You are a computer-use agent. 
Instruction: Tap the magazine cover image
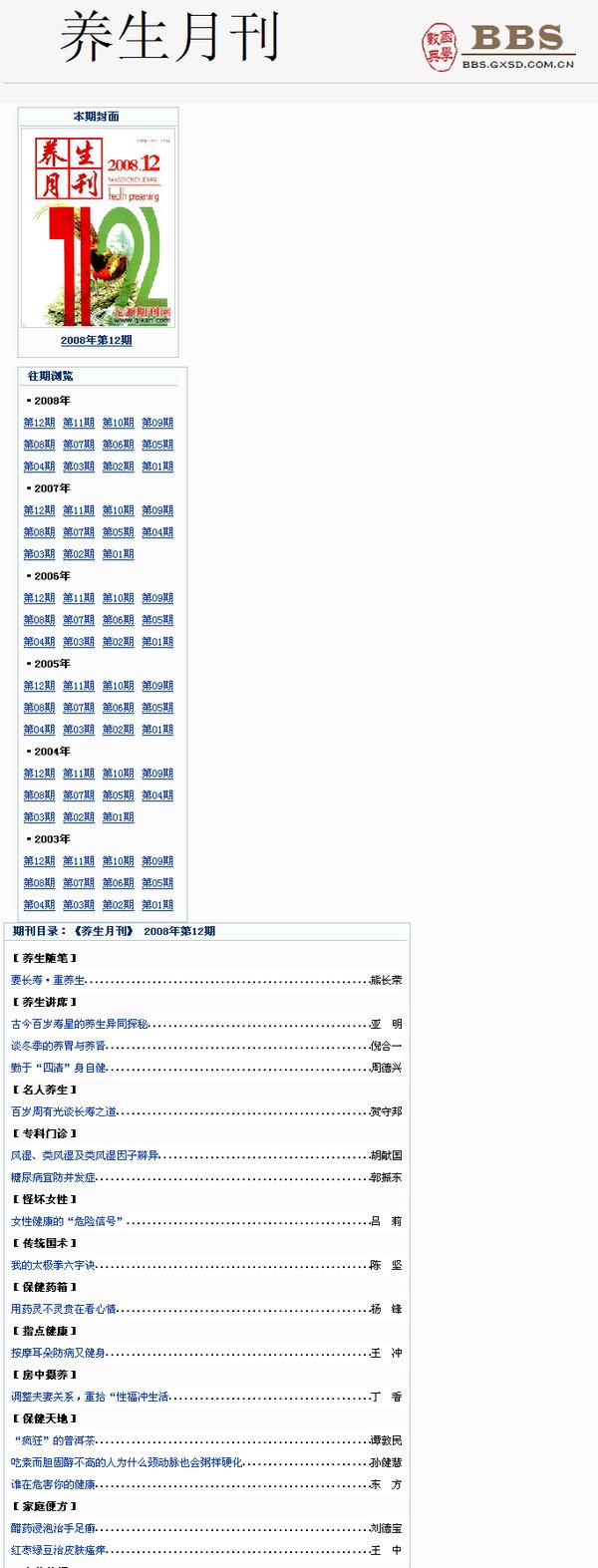[98, 227]
